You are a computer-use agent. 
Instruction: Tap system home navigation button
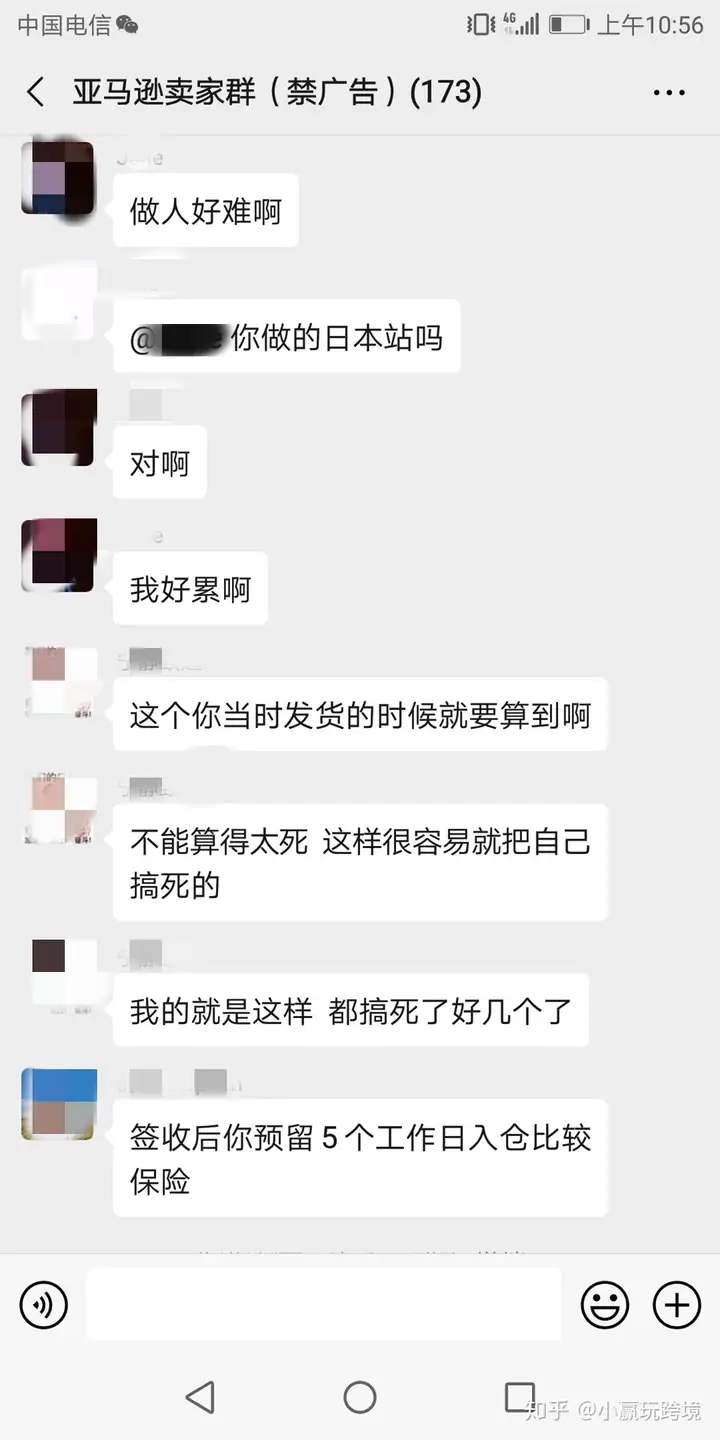[x=360, y=1397]
